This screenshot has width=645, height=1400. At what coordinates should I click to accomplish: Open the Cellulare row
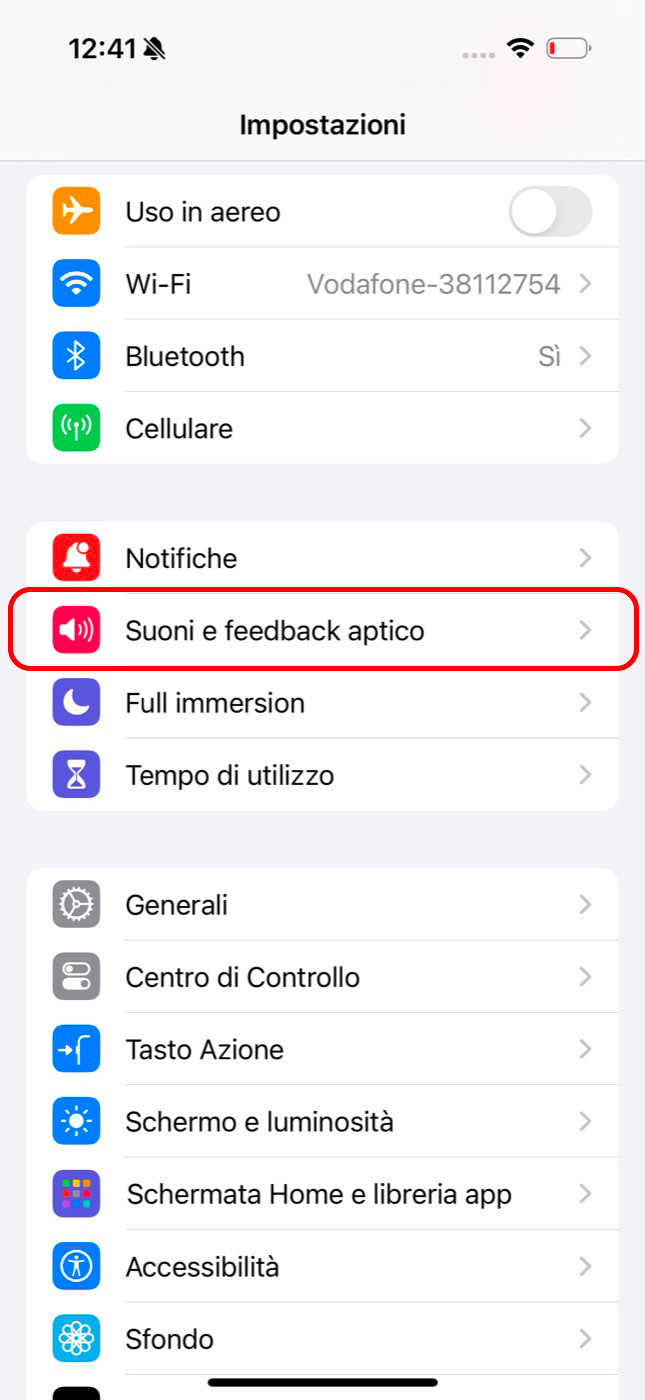322,428
